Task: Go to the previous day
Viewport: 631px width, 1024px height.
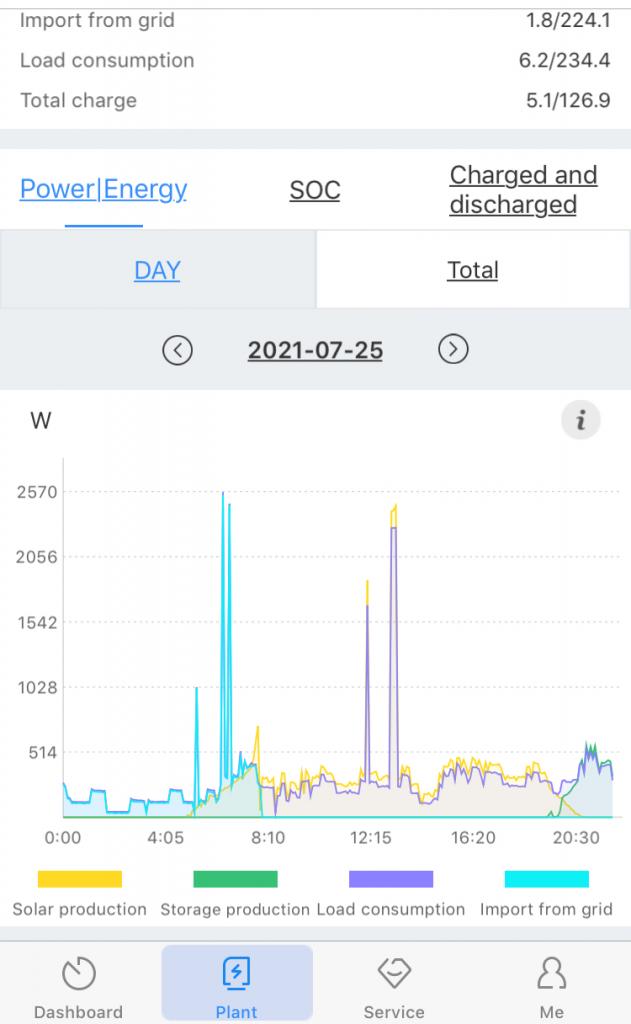Action: pyautogui.click(x=177, y=350)
